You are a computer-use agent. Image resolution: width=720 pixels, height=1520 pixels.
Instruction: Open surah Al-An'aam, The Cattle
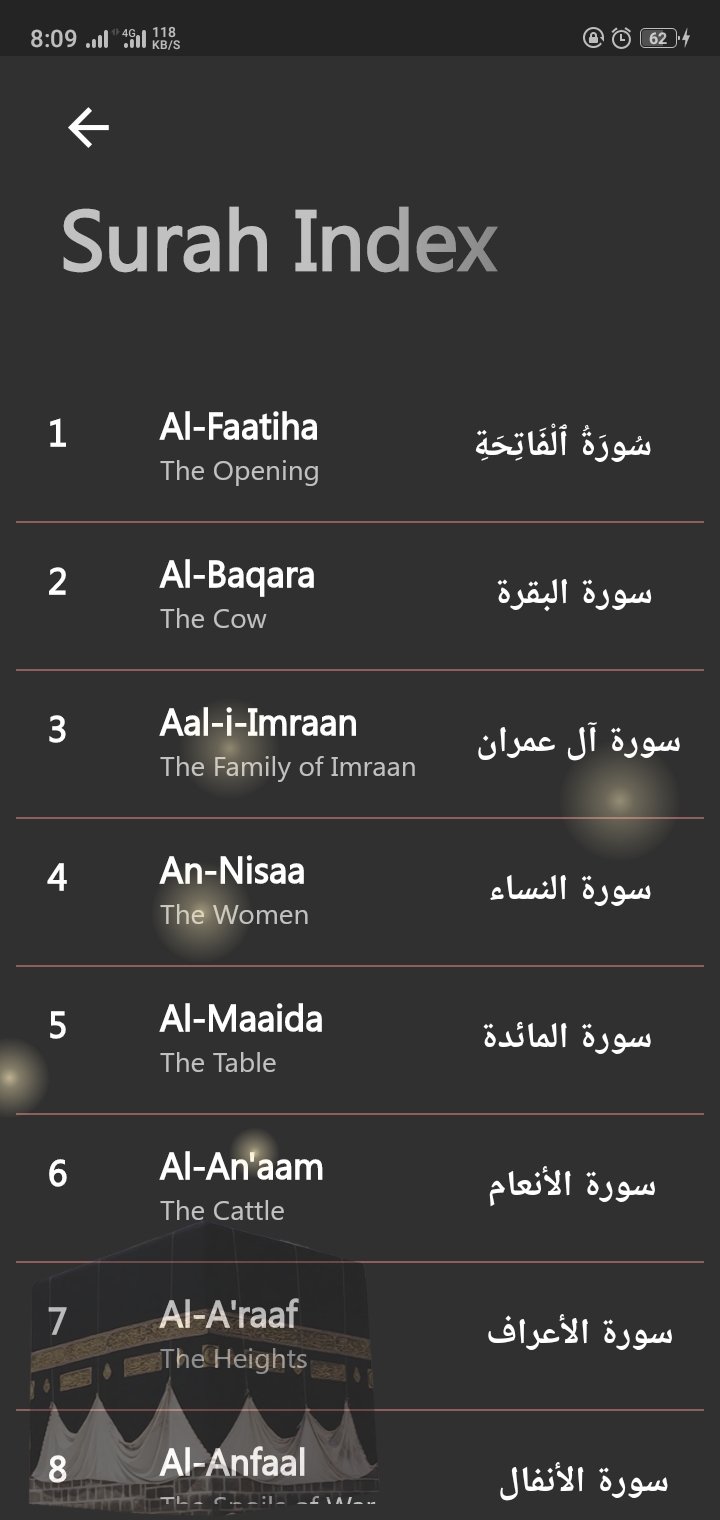point(241,1186)
